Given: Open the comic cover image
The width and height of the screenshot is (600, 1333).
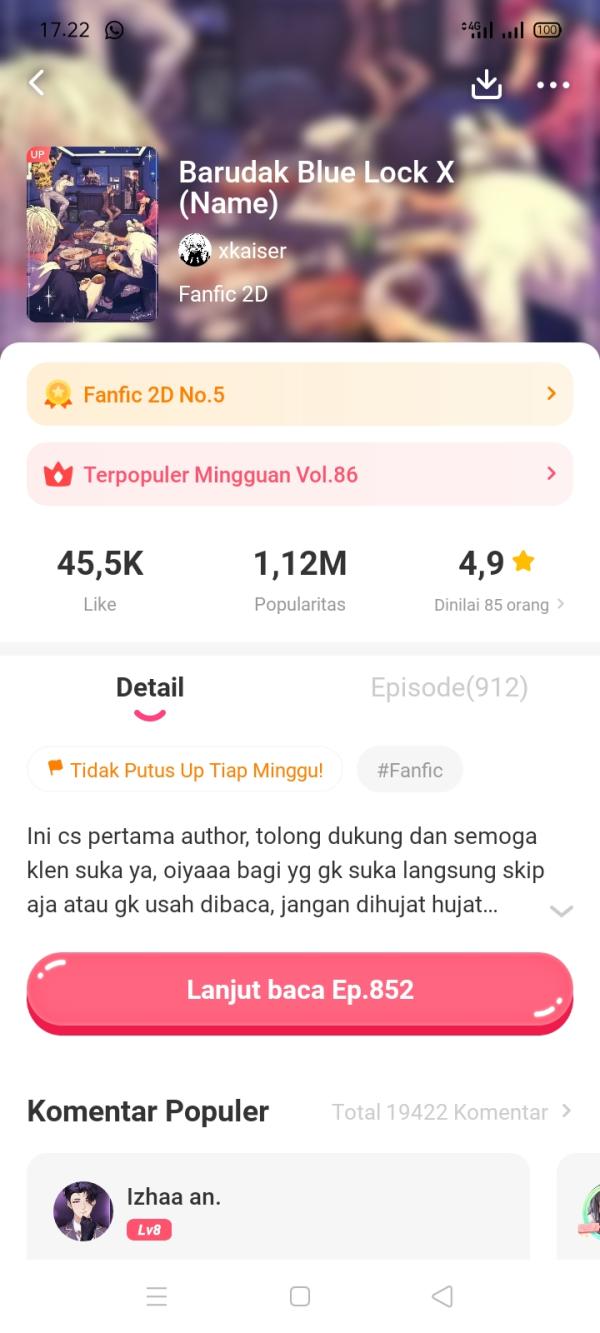Looking at the screenshot, I should pos(92,234).
